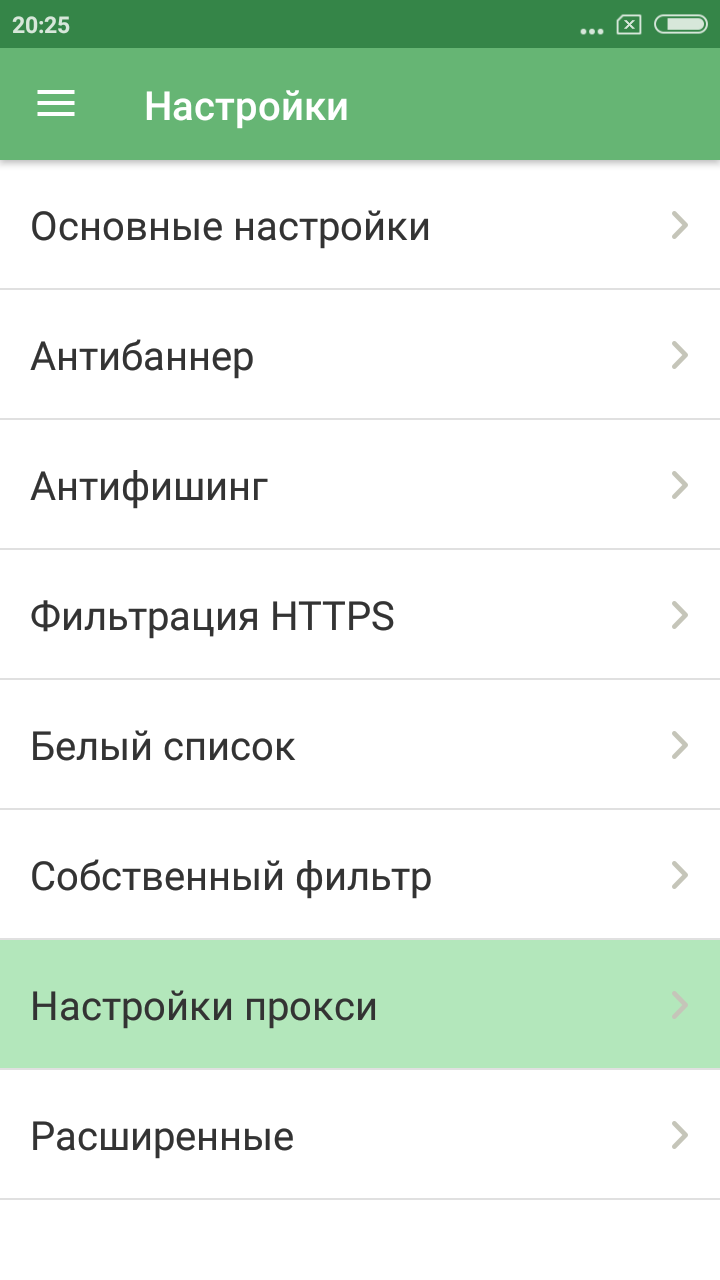Viewport: 720px width, 1280px height.
Task: Open the Расширенные settings
Action: tap(360, 1135)
